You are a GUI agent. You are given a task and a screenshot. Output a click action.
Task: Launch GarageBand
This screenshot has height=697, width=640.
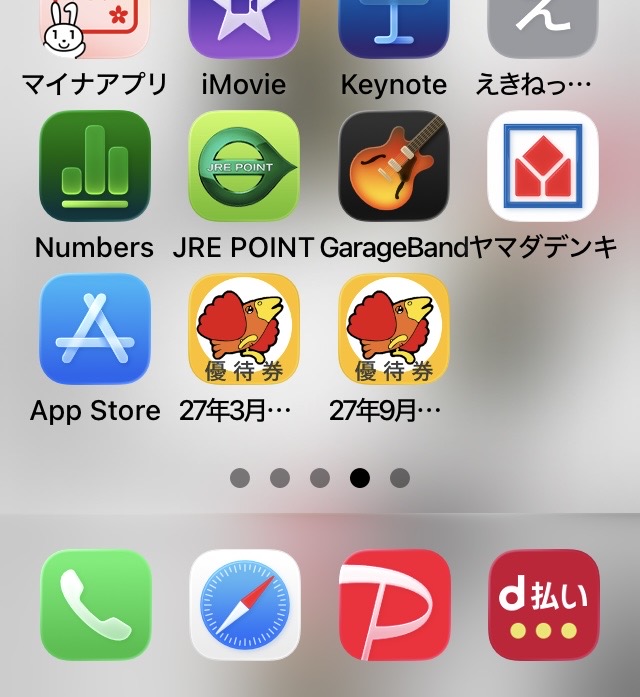click(394, 166)
